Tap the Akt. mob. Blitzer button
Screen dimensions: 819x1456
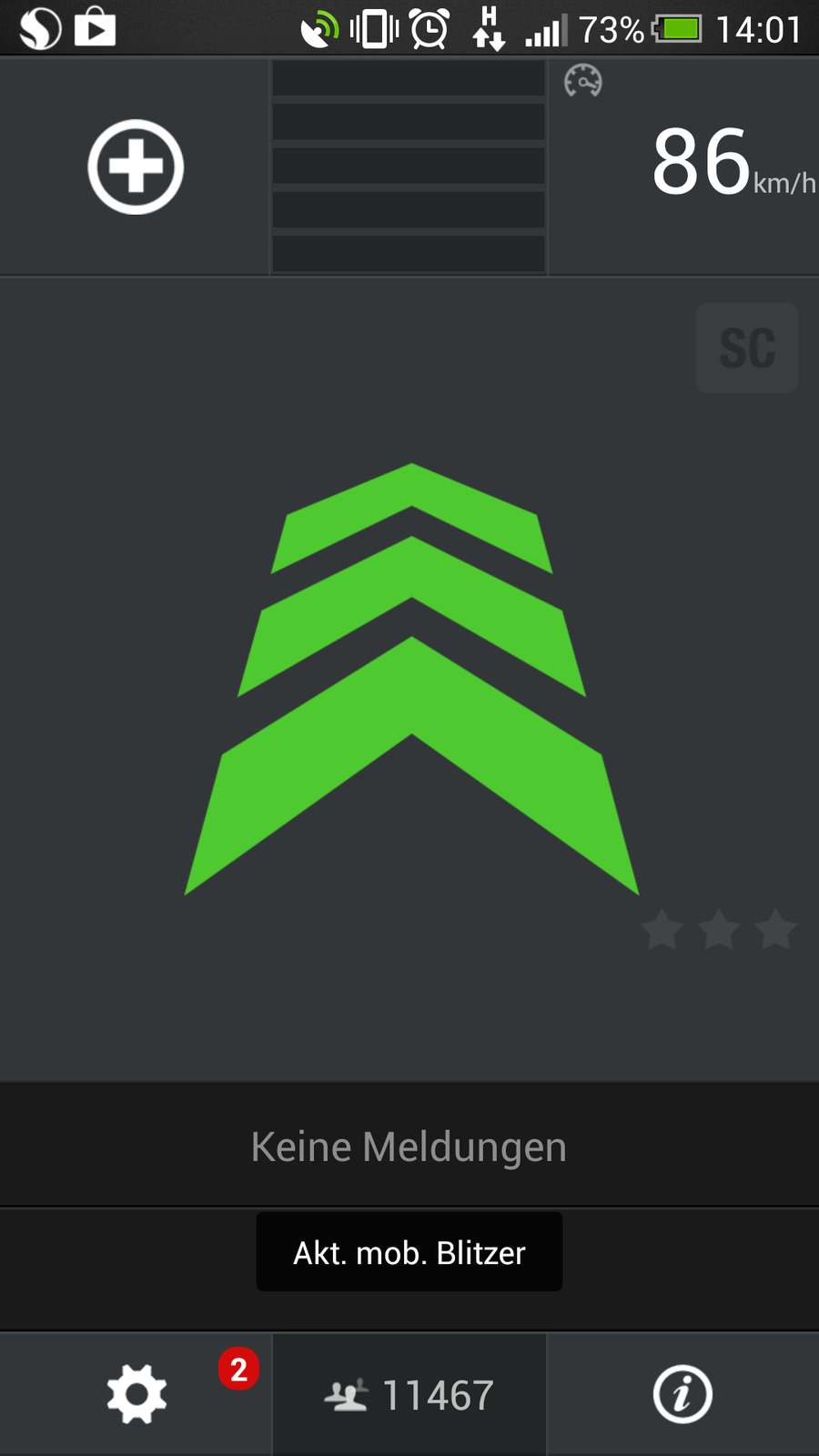(409, 1252)
